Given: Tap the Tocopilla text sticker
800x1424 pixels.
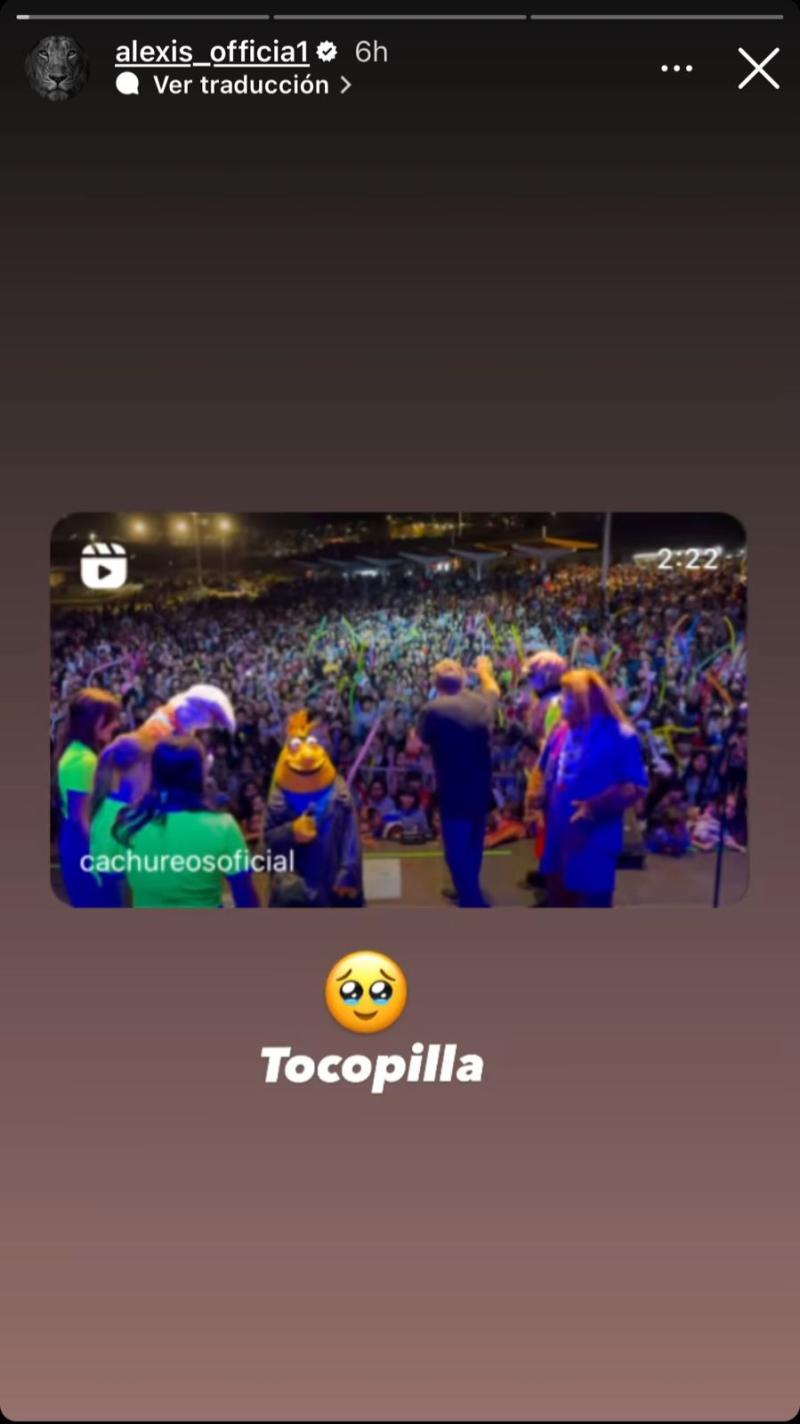Looking at the screenshot, I should point(371,1064).
